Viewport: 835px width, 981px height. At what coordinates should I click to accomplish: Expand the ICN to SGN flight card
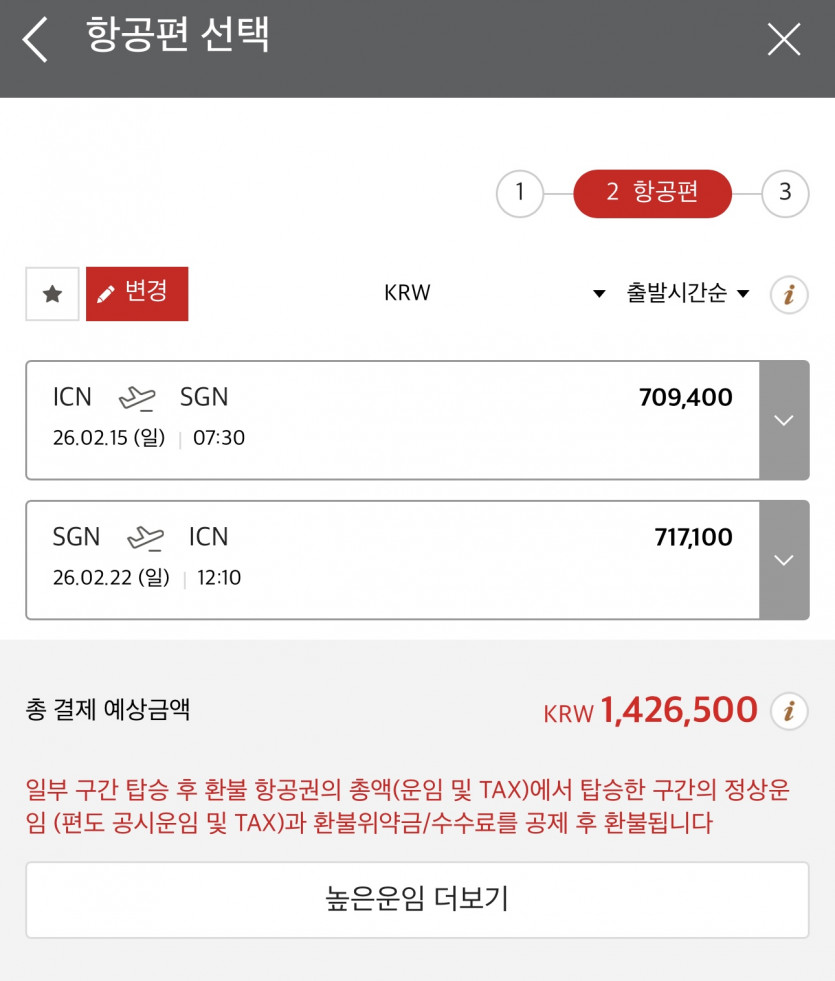(x=784, y=420)
